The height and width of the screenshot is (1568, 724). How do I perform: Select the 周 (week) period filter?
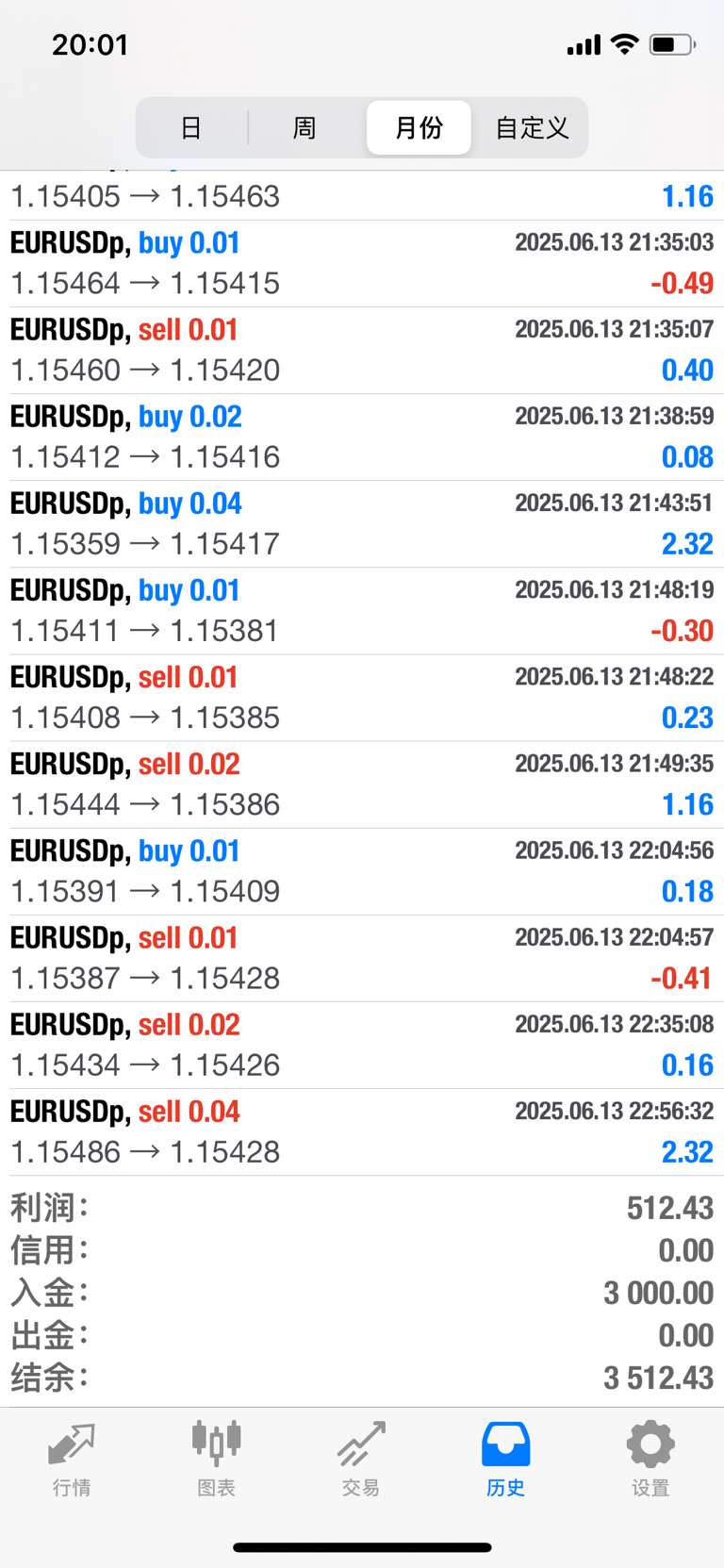(304, 127)
